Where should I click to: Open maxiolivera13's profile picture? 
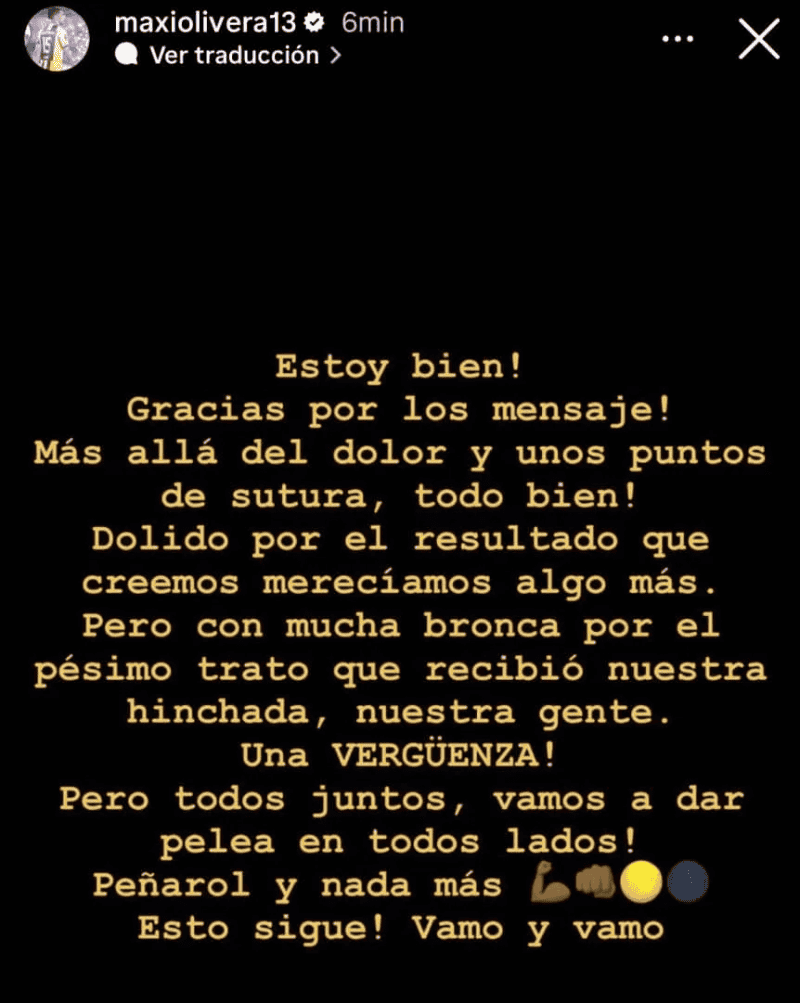tap(57, 38)
